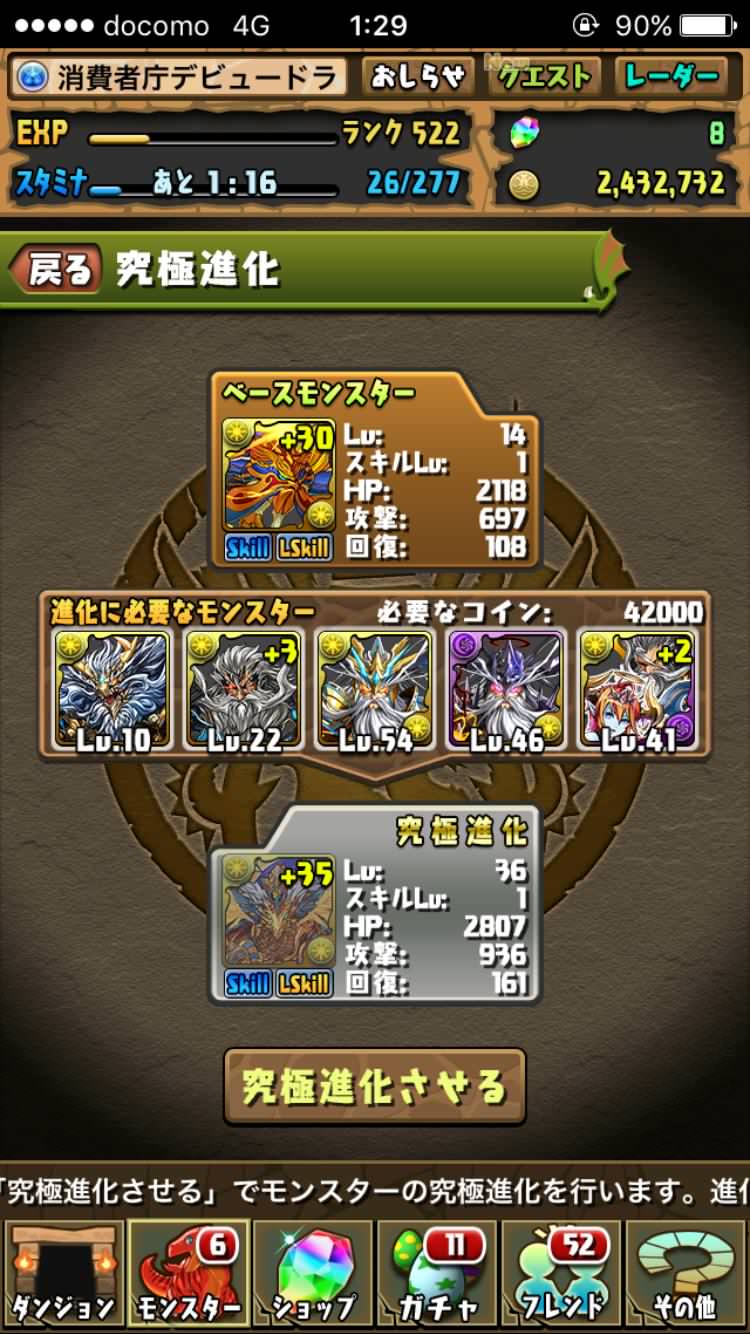Open the Lv.22 material monster
Image resolution: width=750 pixels, height=1334 pixels.
(x=245, y=690)
